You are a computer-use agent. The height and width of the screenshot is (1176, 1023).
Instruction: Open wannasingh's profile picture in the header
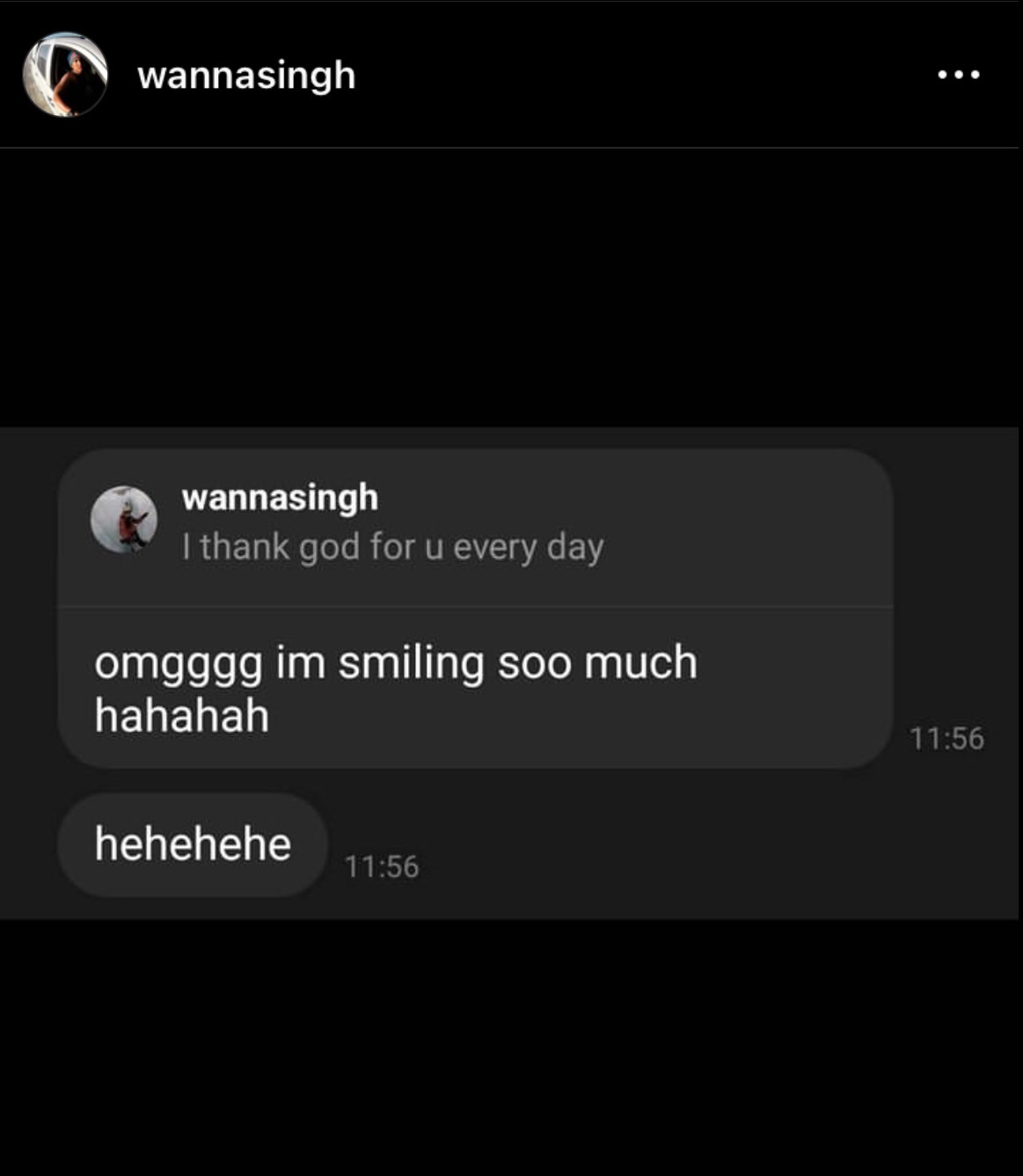coord(65,76)
